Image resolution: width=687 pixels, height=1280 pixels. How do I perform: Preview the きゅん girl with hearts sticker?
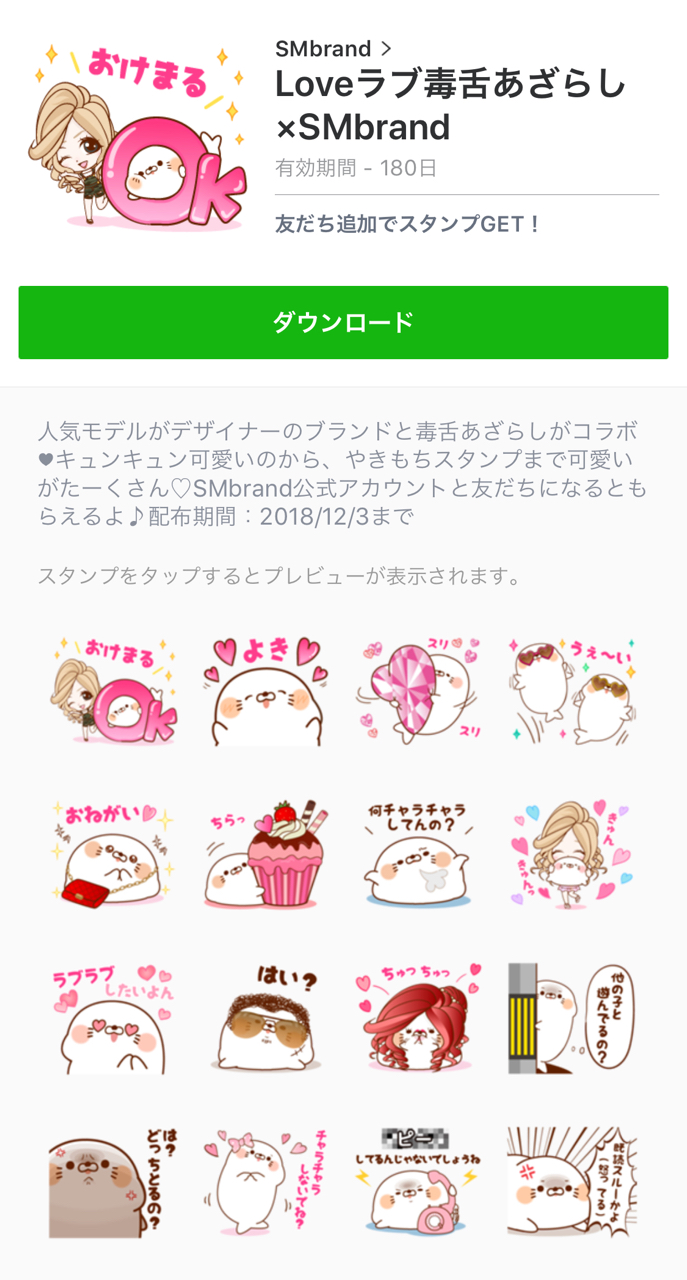(x=571, y=854)
